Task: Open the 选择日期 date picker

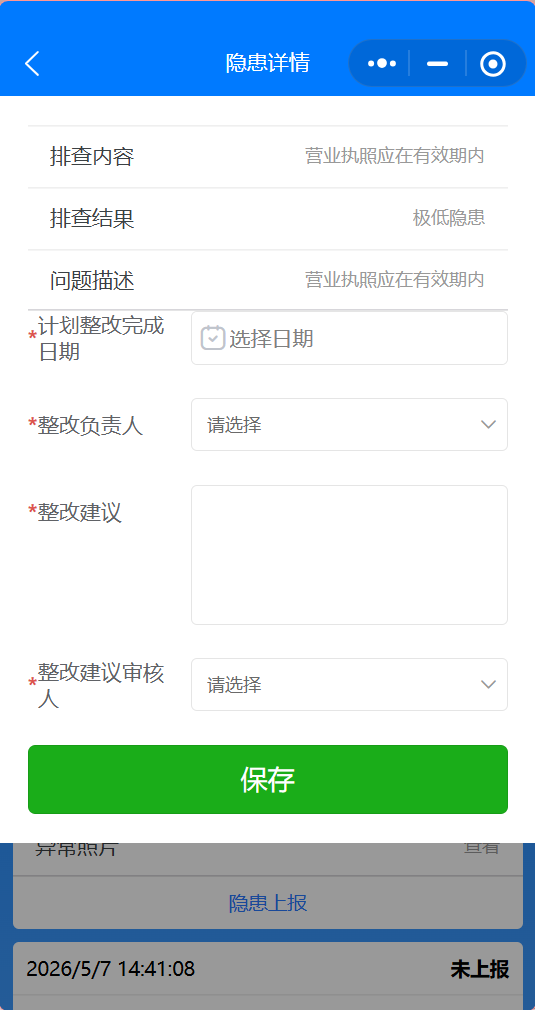Action: [x=350, y=338]
